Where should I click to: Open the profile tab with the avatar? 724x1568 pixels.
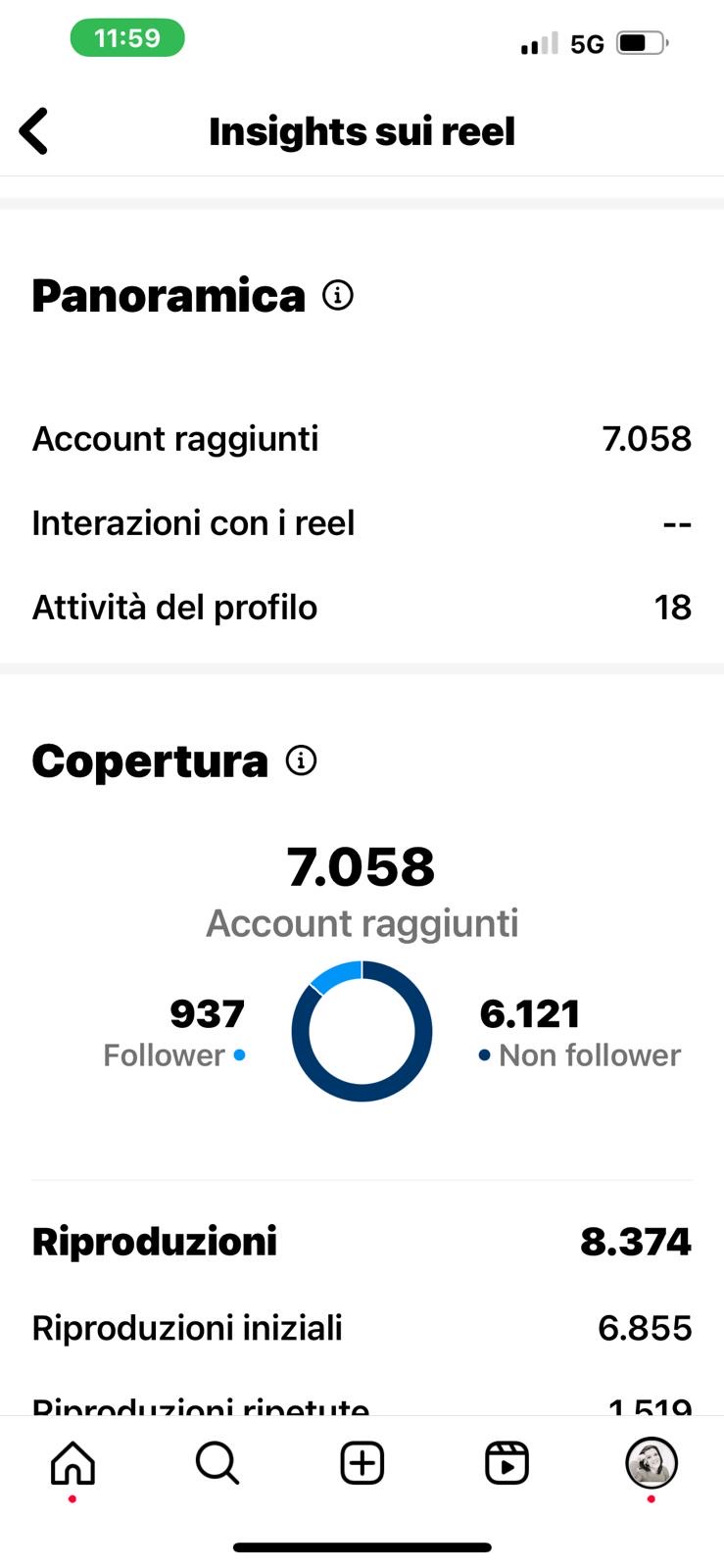pos(652,1462)
